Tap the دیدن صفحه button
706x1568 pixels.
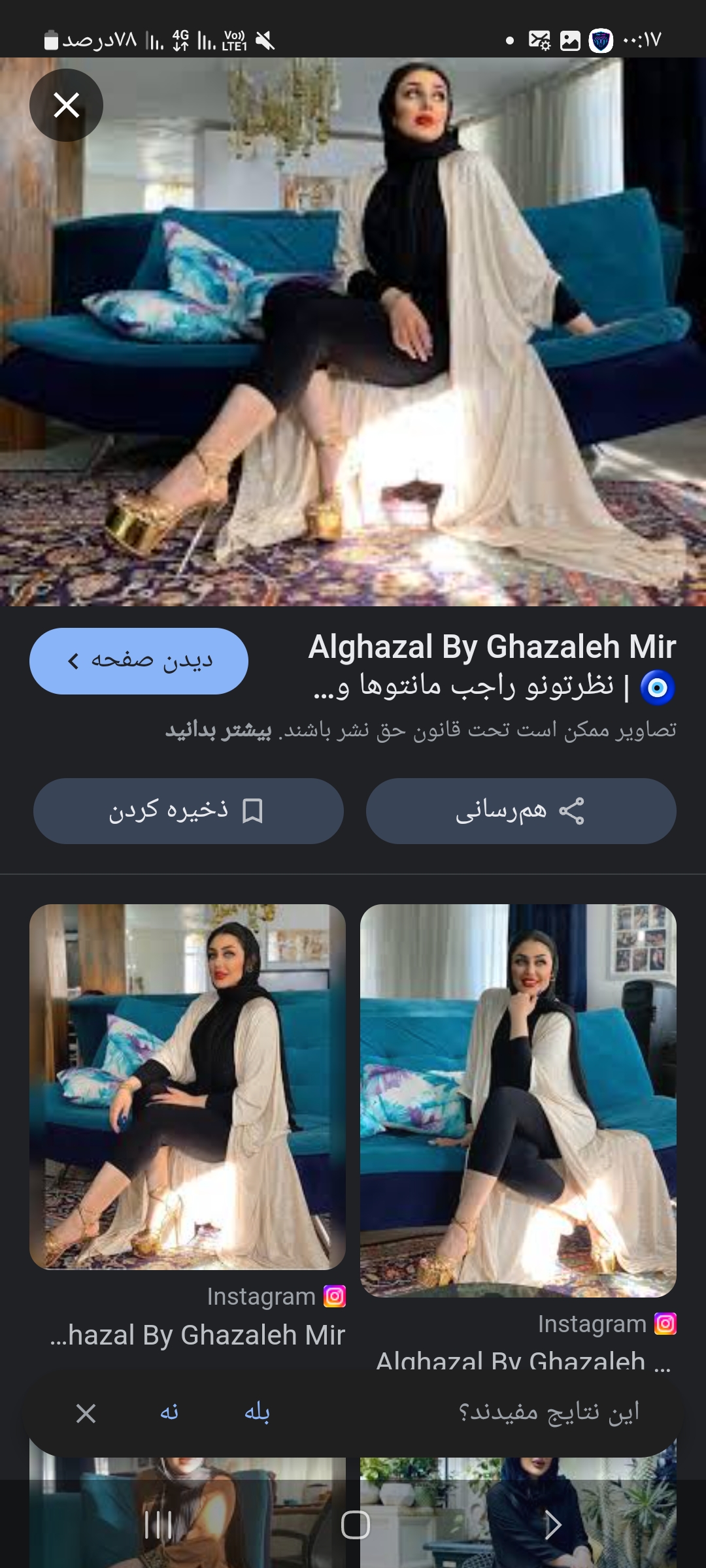coord(139,661)
